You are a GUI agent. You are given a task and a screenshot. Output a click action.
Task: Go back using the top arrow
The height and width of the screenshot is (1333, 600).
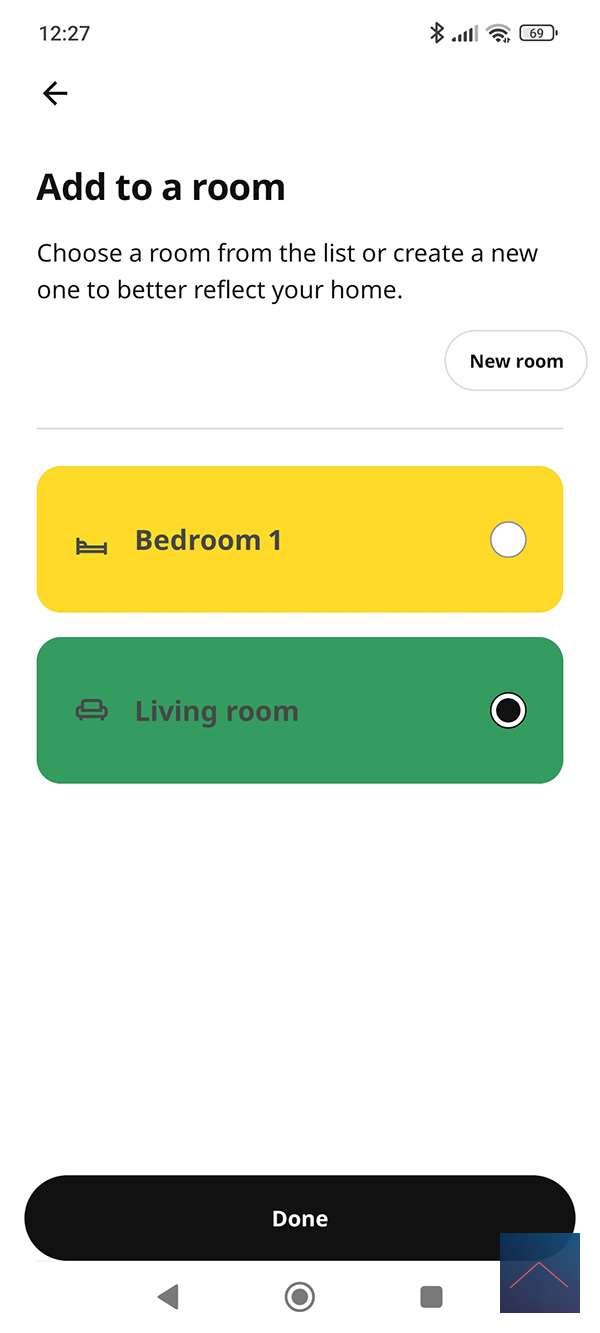[55, 93]
